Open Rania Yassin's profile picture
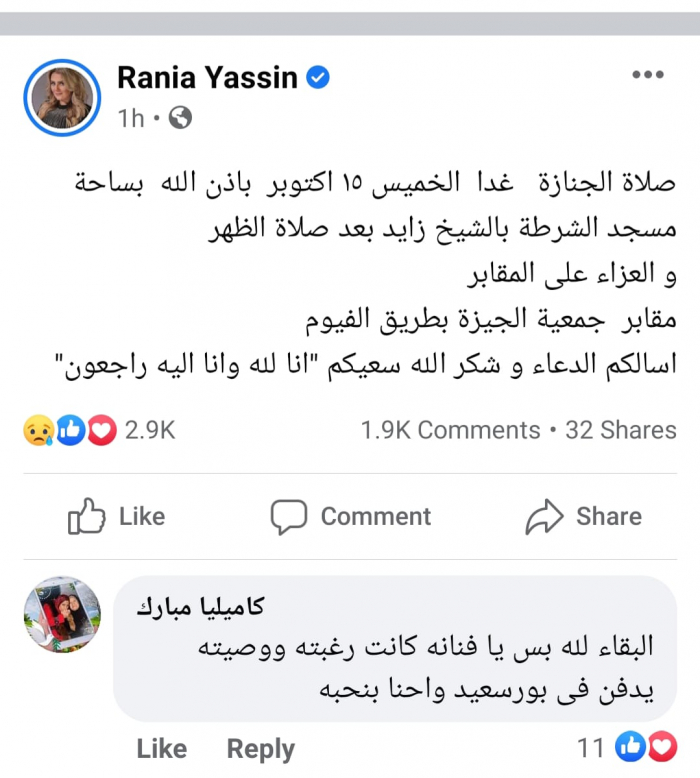This screenshot has width=700, height=778. tap(62, 98)
